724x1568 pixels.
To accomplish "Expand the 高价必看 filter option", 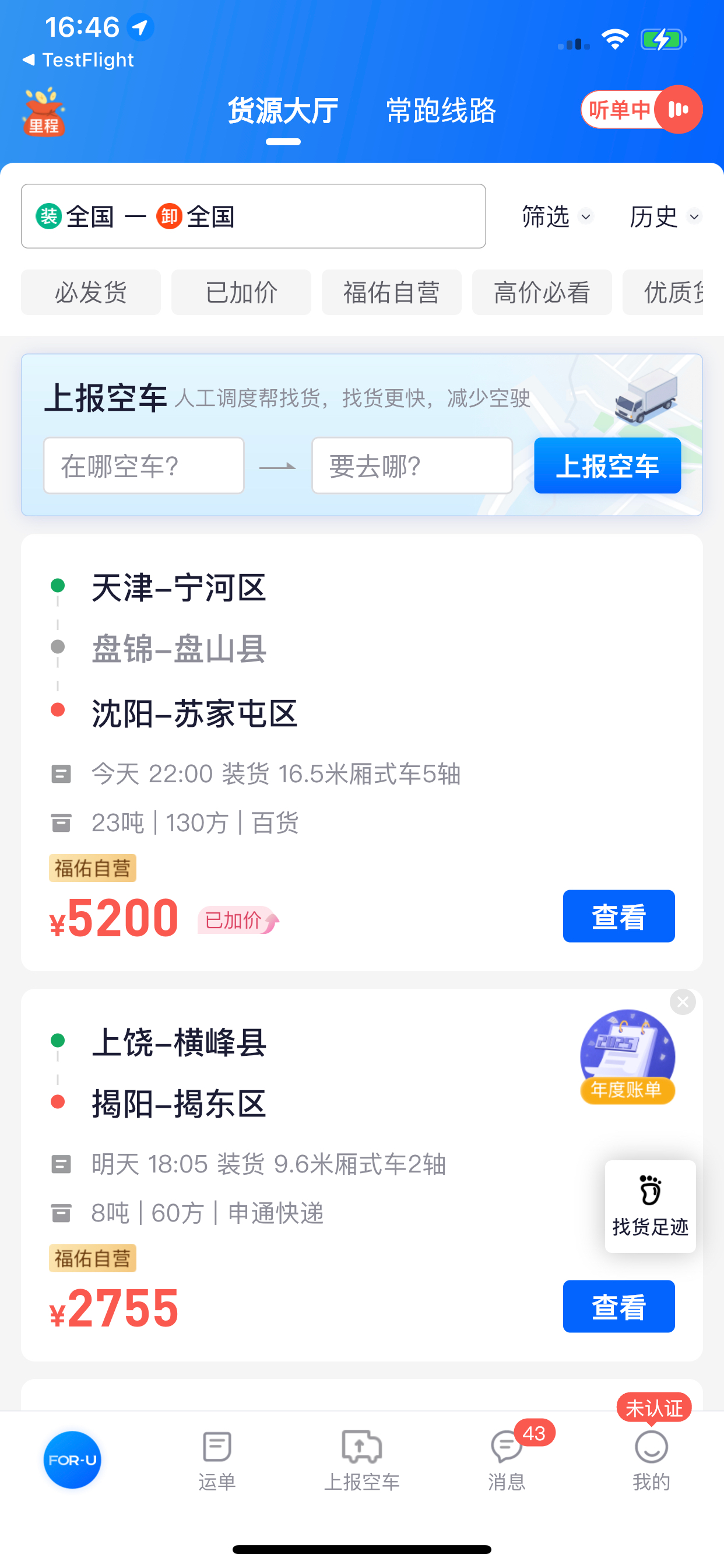I will click(x=541, y=293).
